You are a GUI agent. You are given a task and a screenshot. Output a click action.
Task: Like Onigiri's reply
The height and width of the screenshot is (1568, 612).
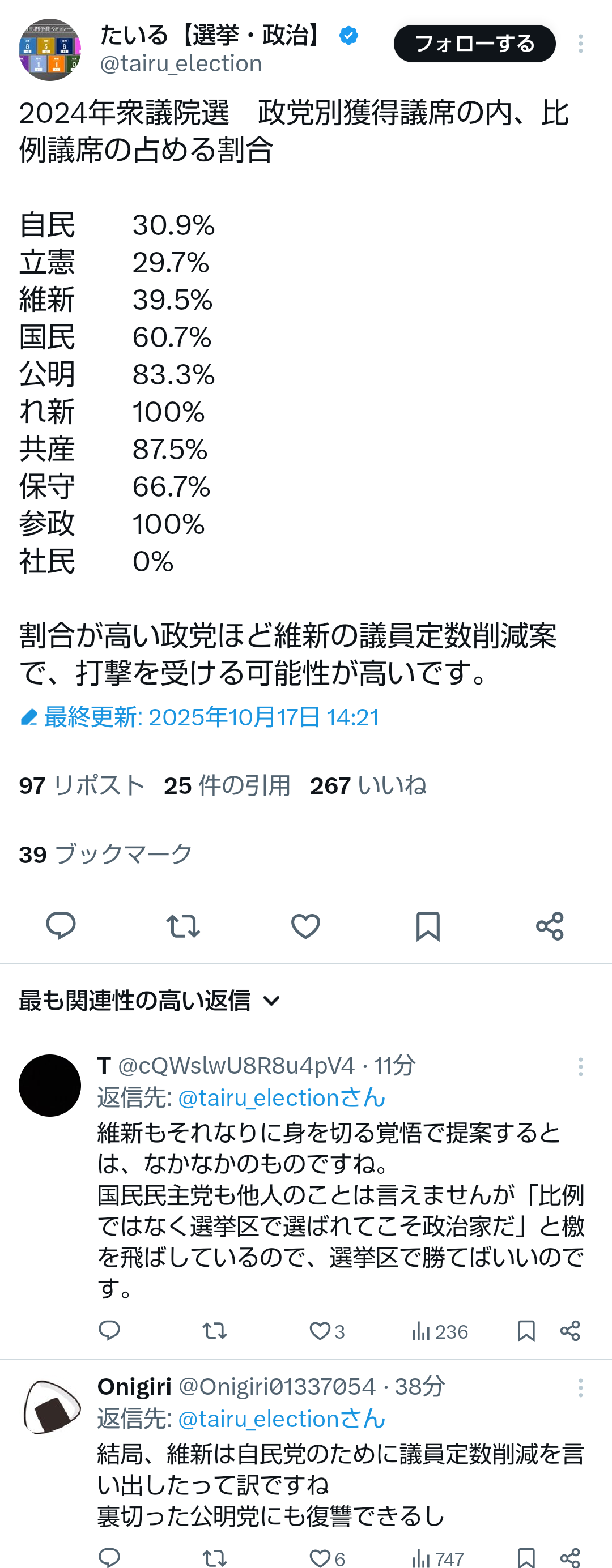320,1558
